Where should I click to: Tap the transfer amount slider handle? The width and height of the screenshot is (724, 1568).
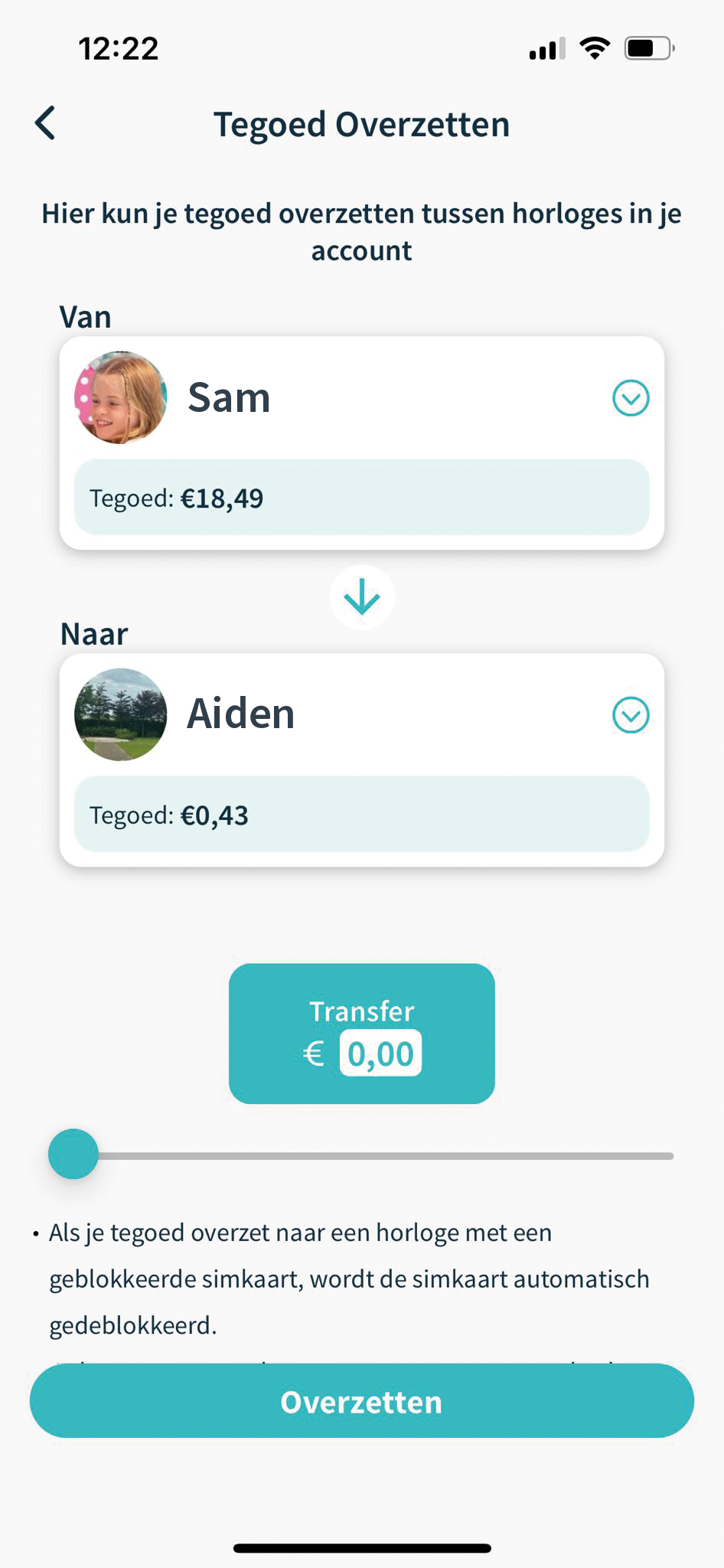pos(73,1154)
